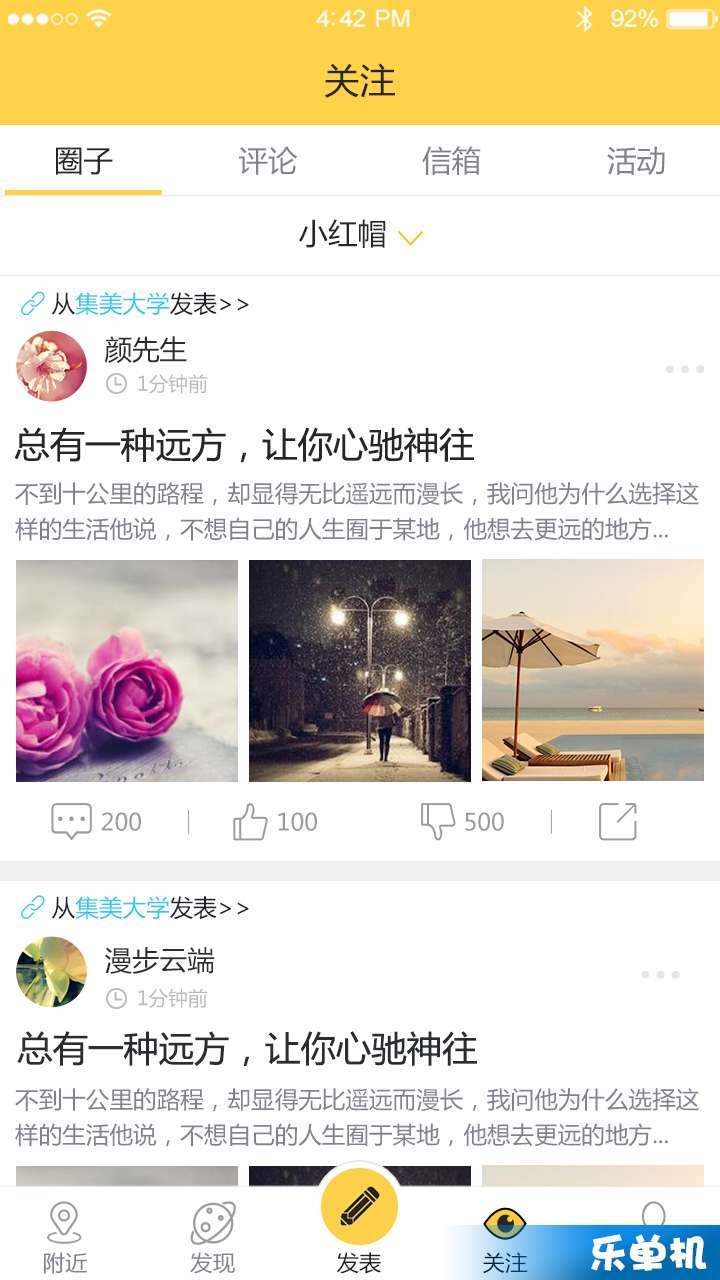Expand the 小红帽 dropdown
This screenshot has width=720, height=1280.
click(360, 235)
